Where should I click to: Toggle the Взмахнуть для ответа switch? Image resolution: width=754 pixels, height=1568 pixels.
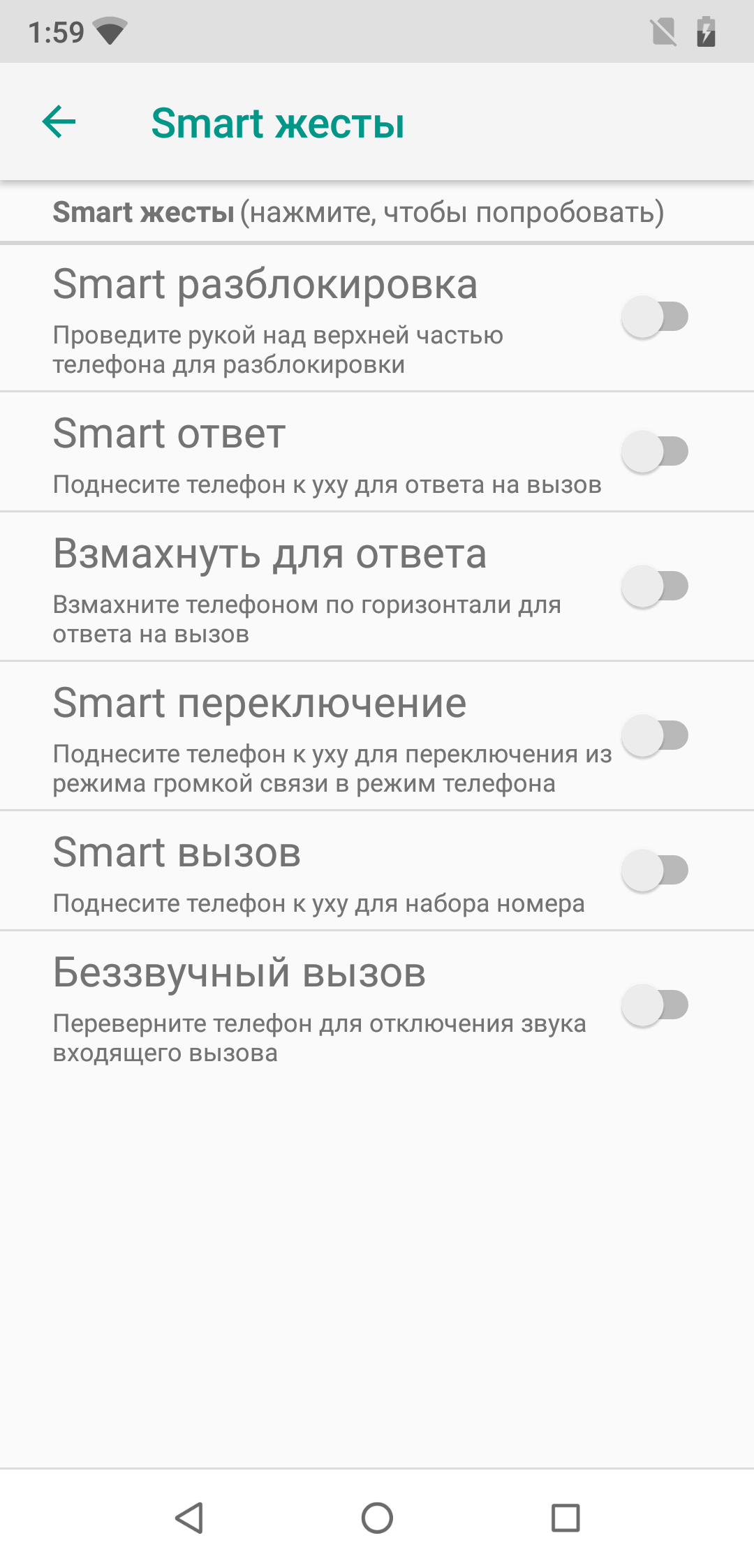point(655,586)
